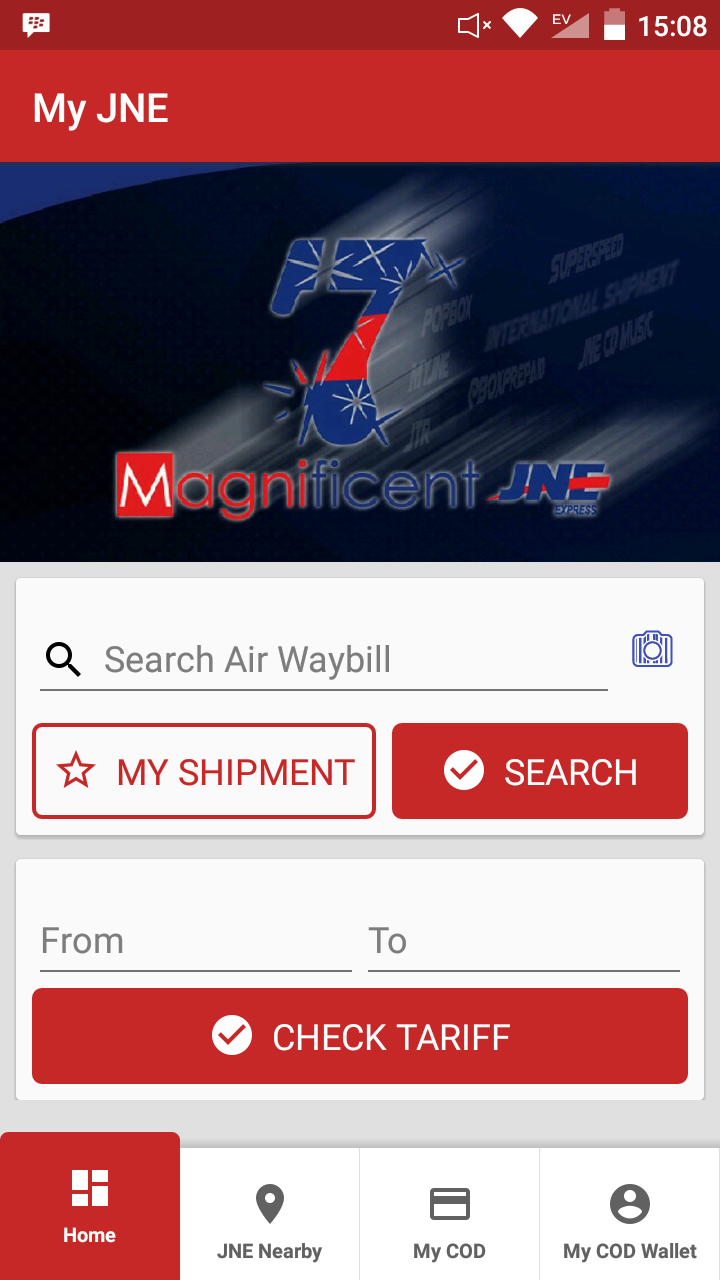Screen dimensions: 720x1280
Task: Tap the checkmark icon on Check Tariff button
Action: click(x=232, y=1036)
